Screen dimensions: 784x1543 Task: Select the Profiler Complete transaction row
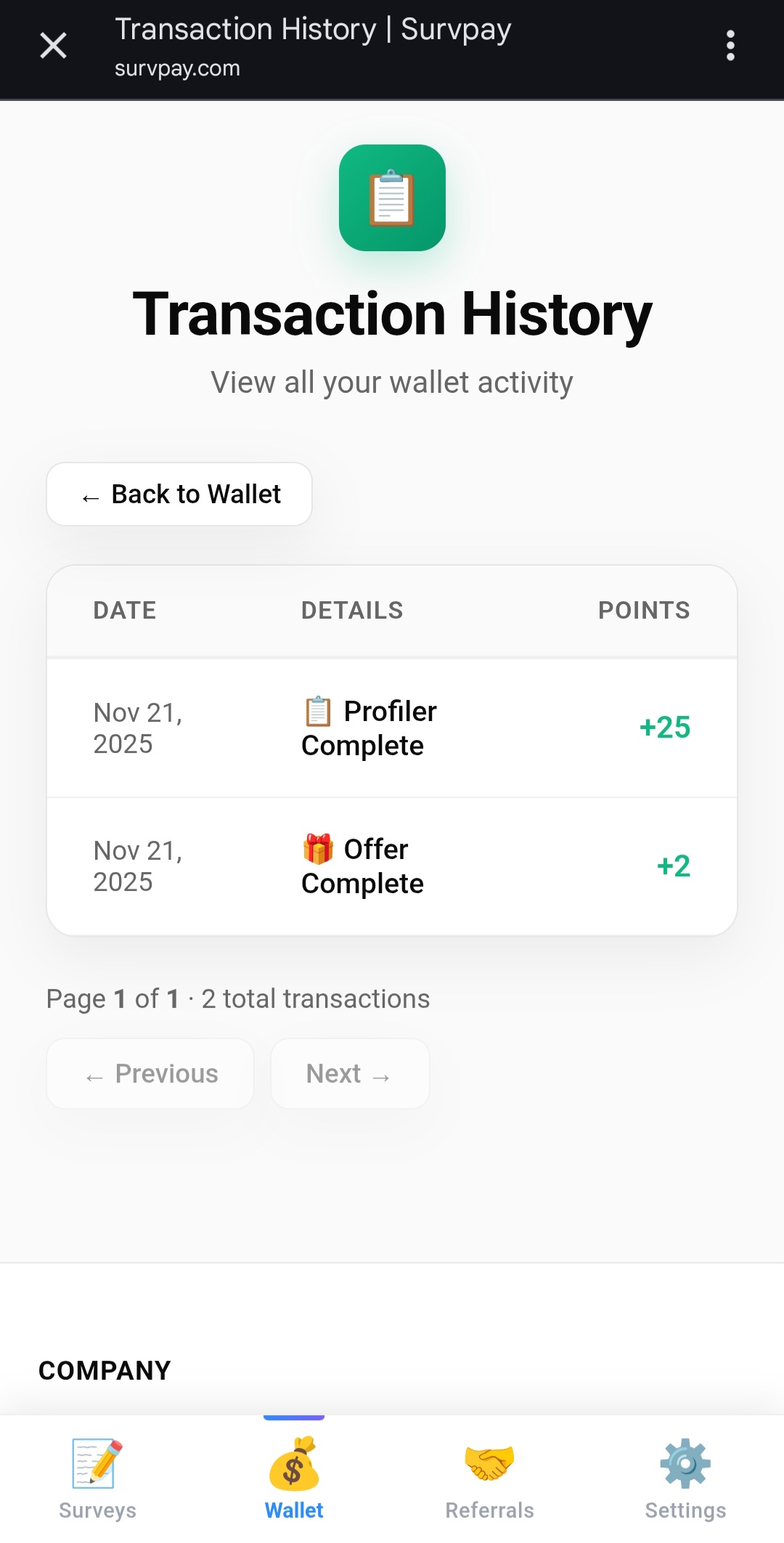(392, 727)
